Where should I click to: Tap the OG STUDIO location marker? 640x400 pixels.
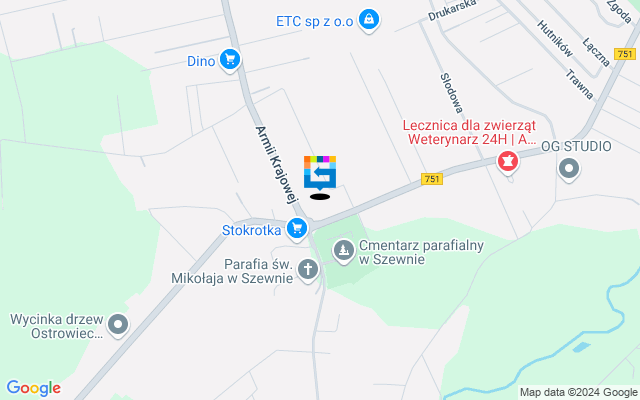point(570,169)
